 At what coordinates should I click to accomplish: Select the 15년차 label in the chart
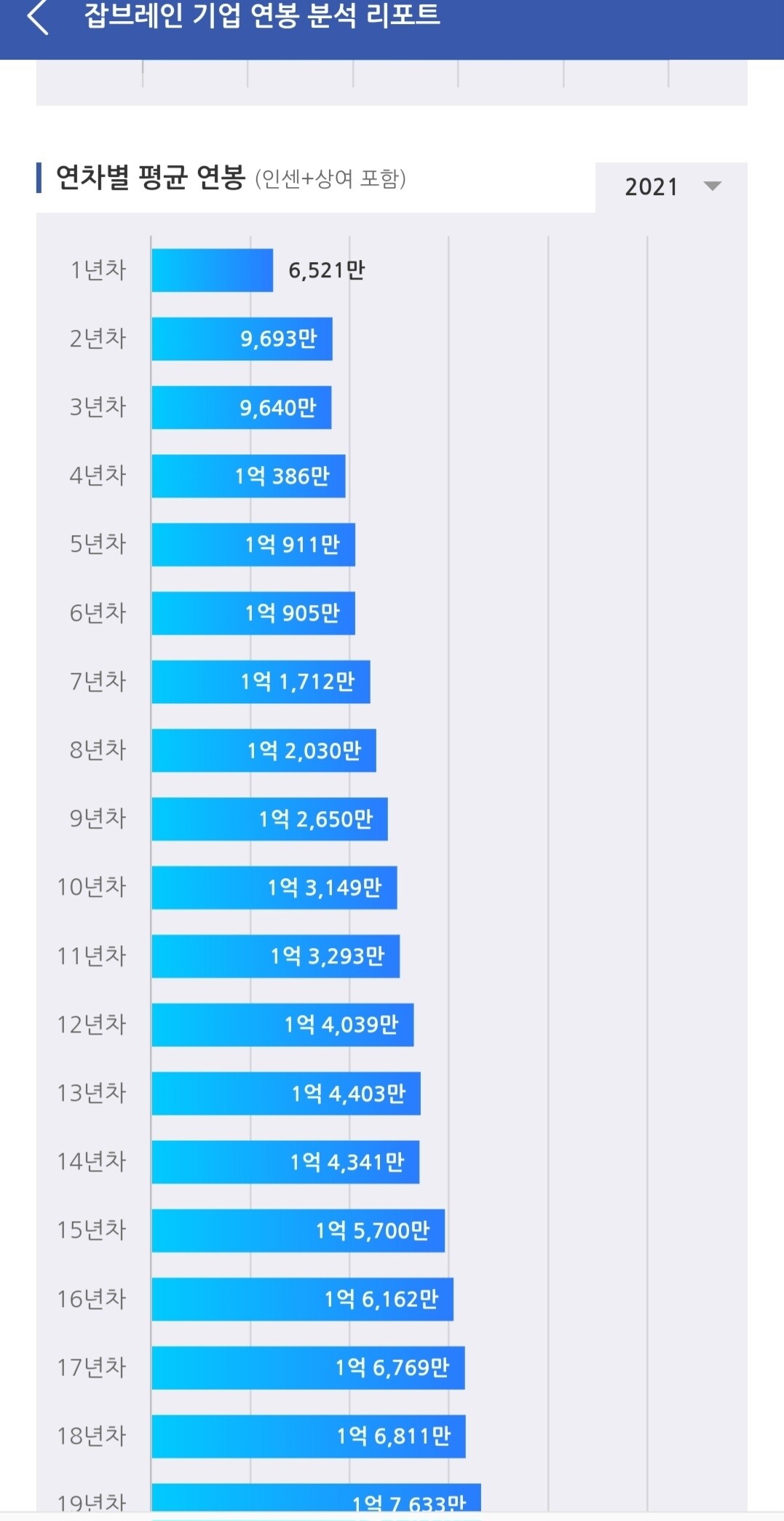coord(92,1229)
